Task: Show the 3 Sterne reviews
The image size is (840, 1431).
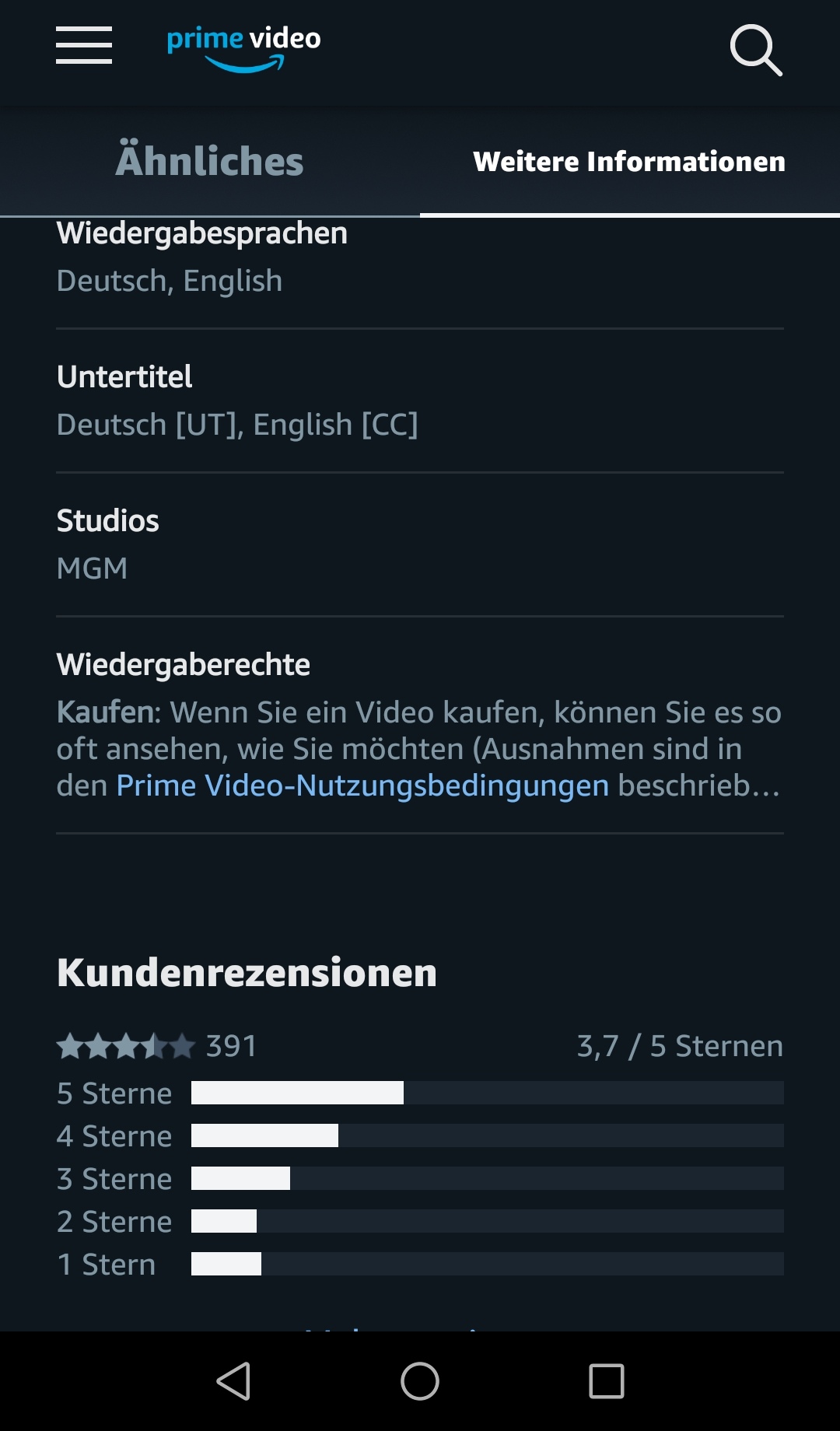Action: point(420,1178)
